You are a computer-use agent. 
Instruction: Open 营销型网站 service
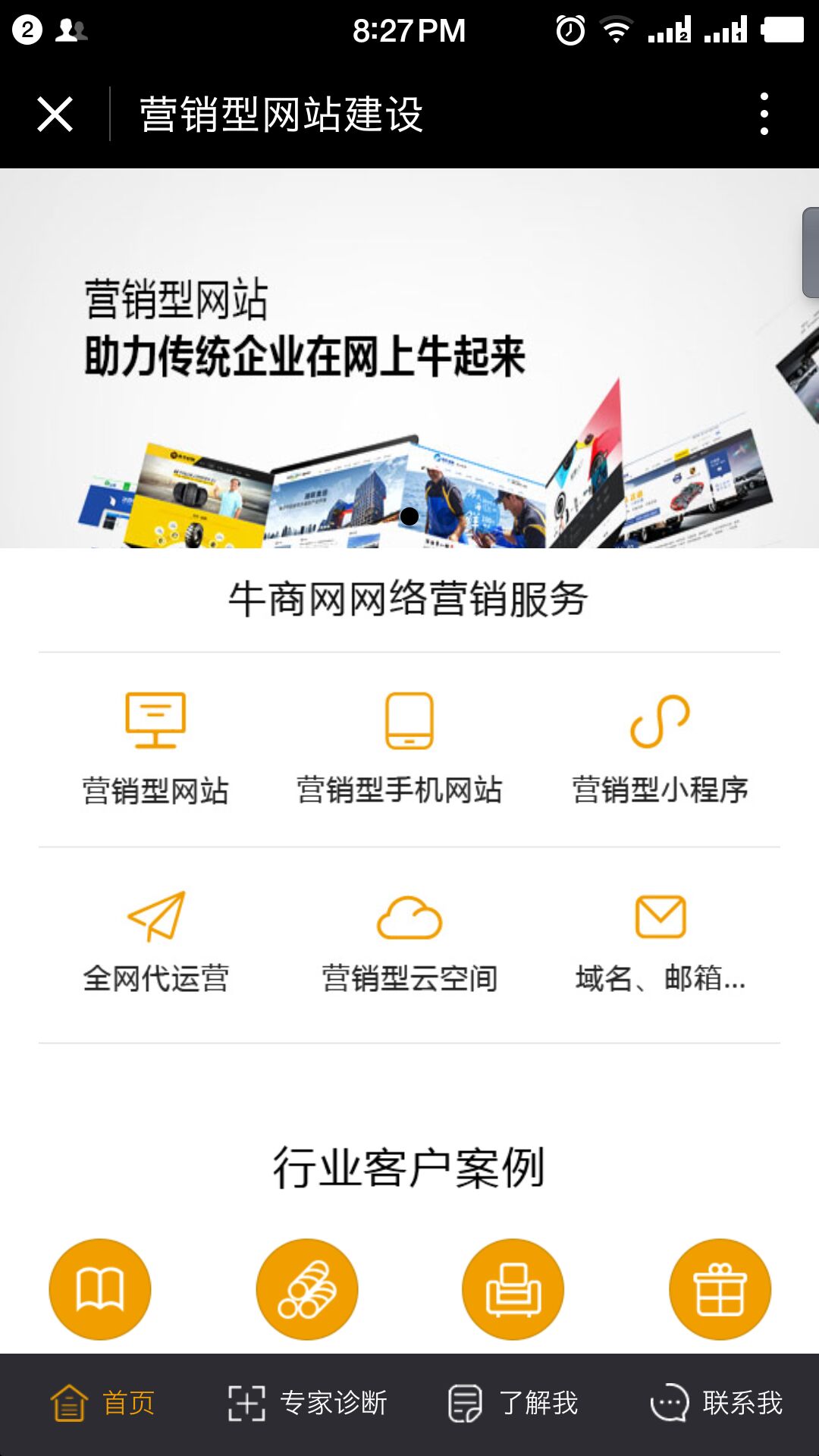155,747
